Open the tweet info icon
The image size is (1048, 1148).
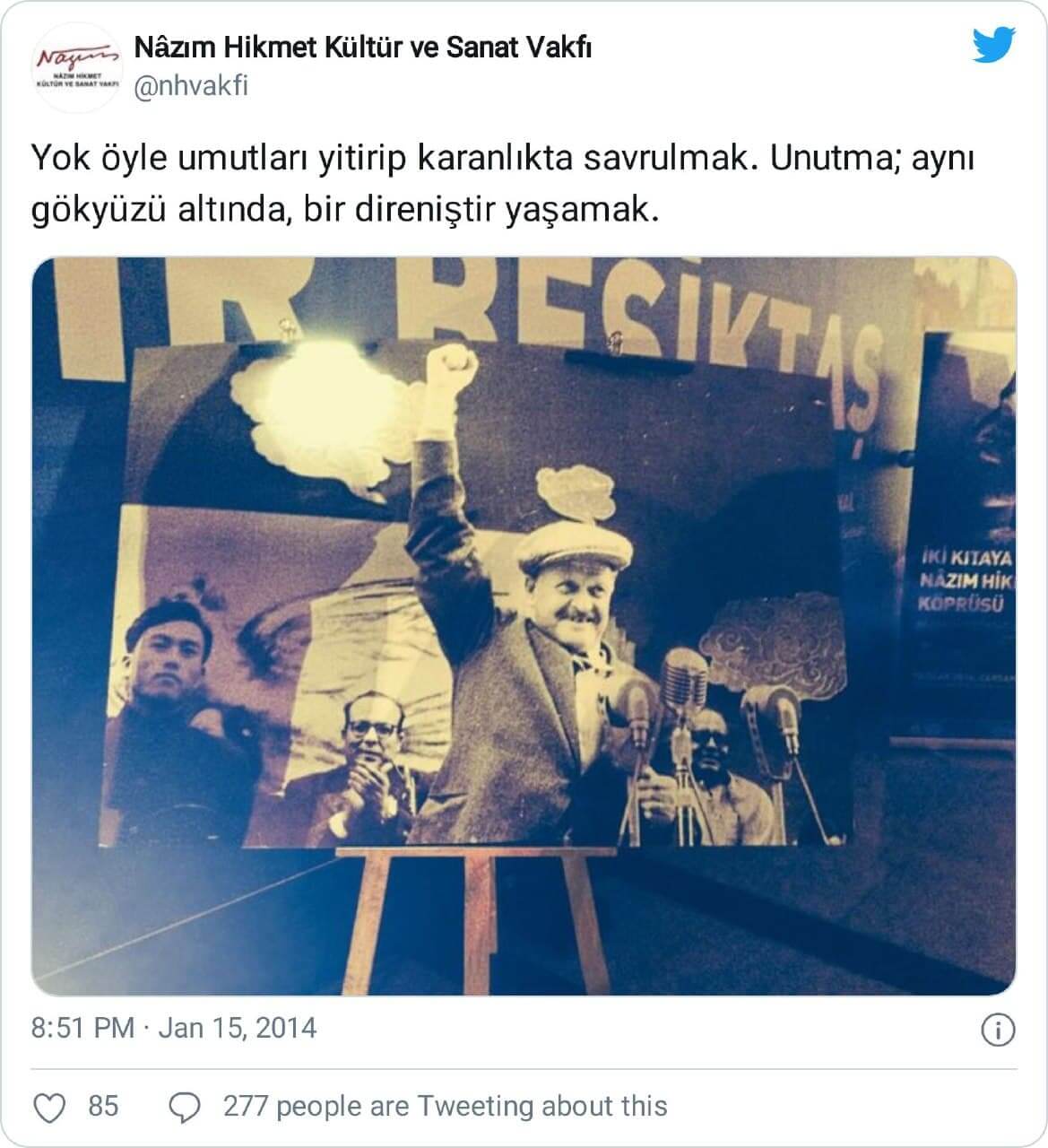(998, 1030)
